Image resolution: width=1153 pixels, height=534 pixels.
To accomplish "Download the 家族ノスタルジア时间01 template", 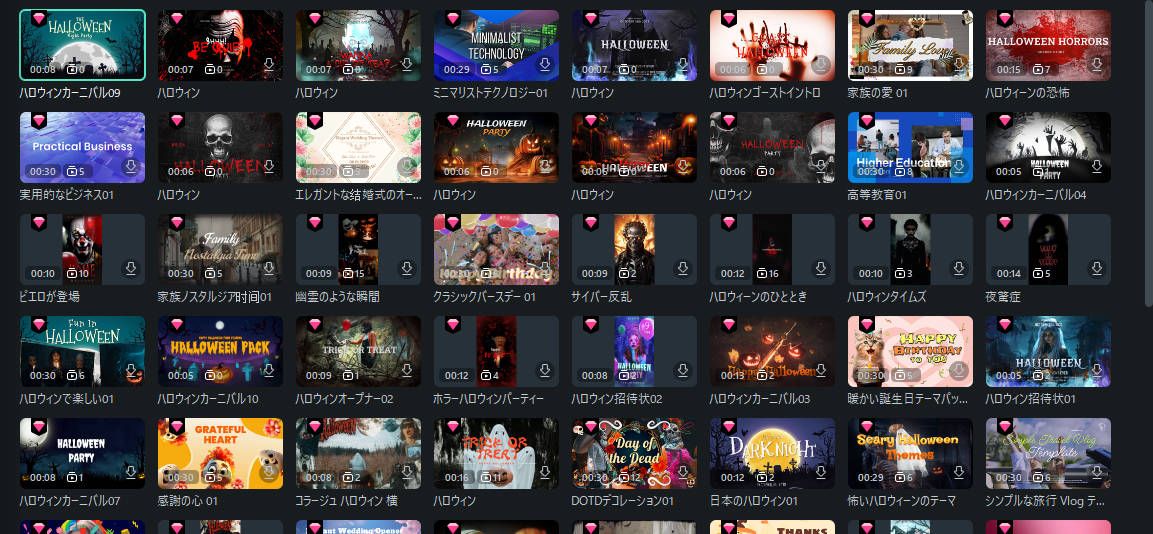I will click(269, 269).
